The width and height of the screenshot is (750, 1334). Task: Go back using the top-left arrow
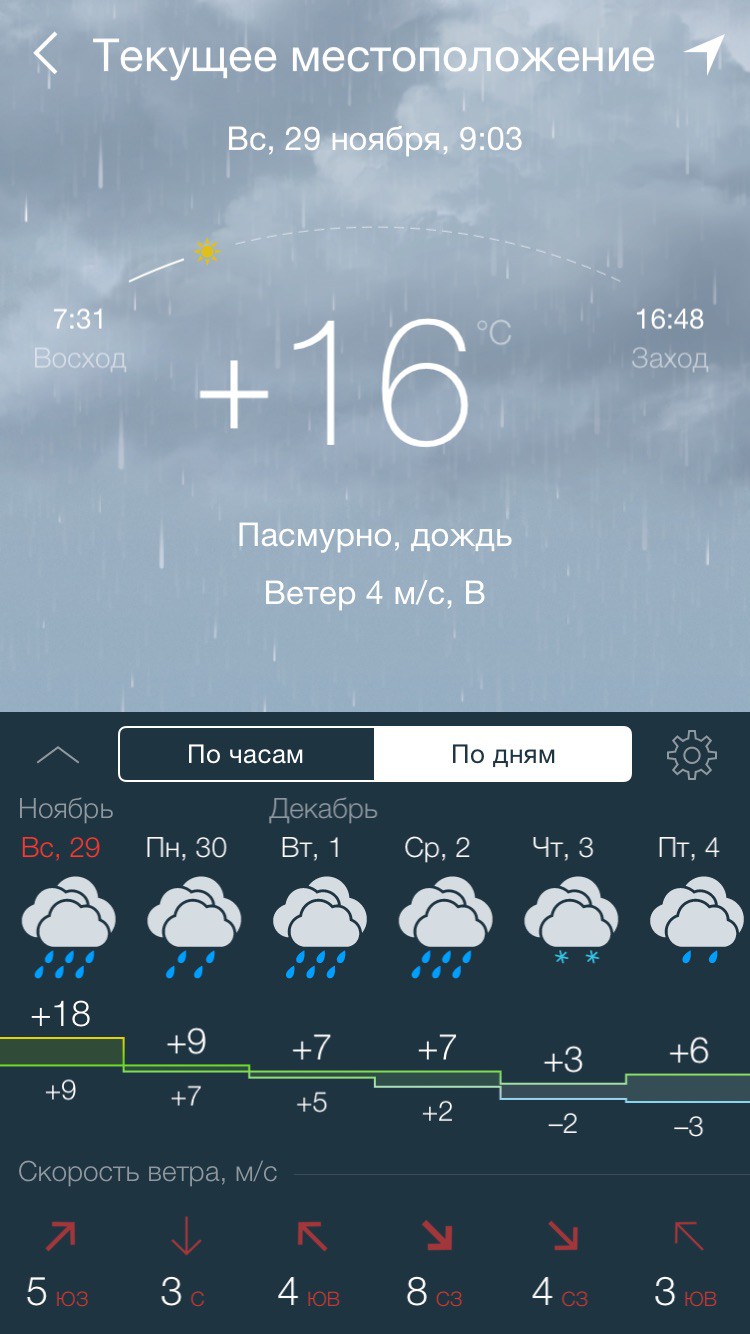pyautogui.click(x=45, y=54)
